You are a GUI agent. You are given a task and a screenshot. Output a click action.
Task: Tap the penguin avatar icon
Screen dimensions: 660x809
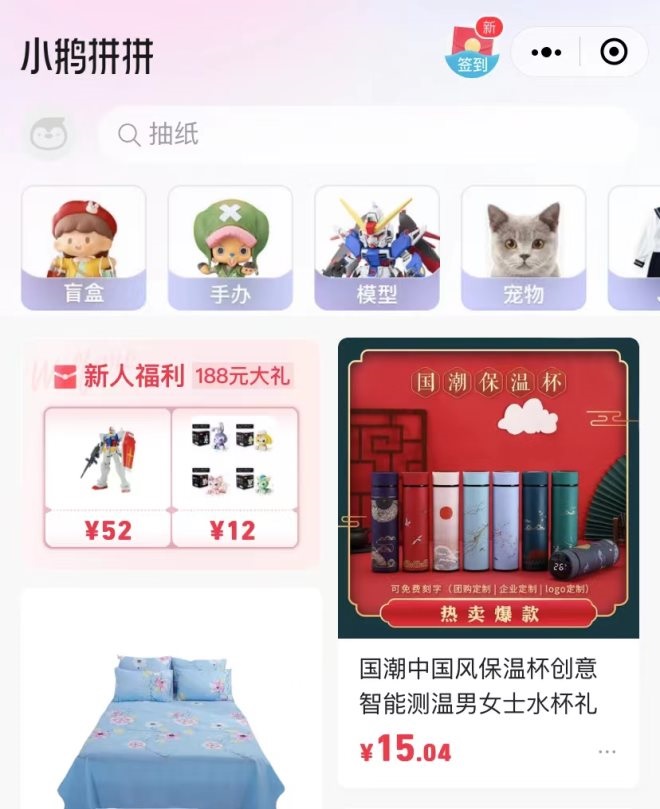point(45,135)
